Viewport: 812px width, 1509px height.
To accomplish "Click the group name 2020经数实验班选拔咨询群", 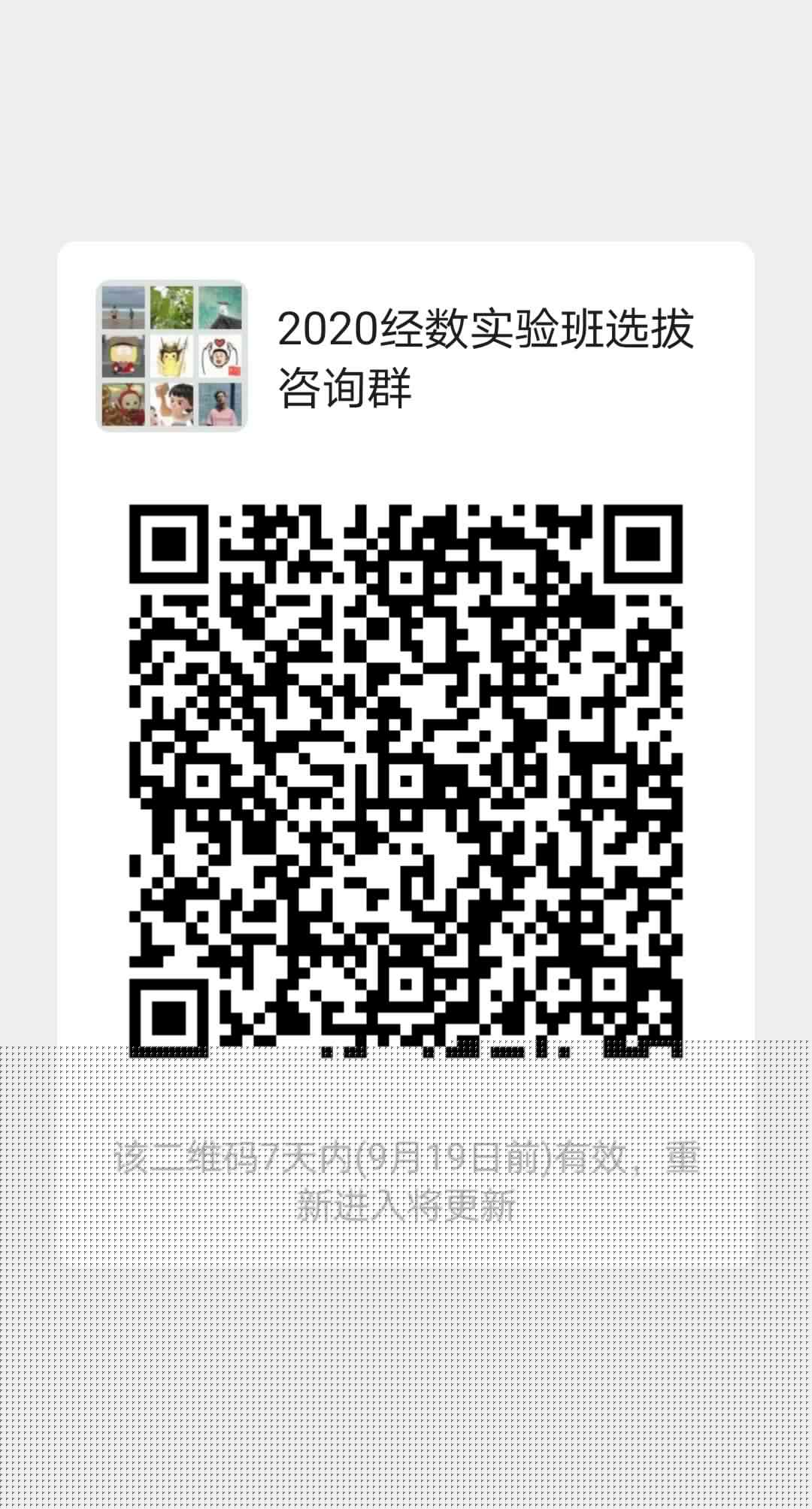I will click(486, 329).
